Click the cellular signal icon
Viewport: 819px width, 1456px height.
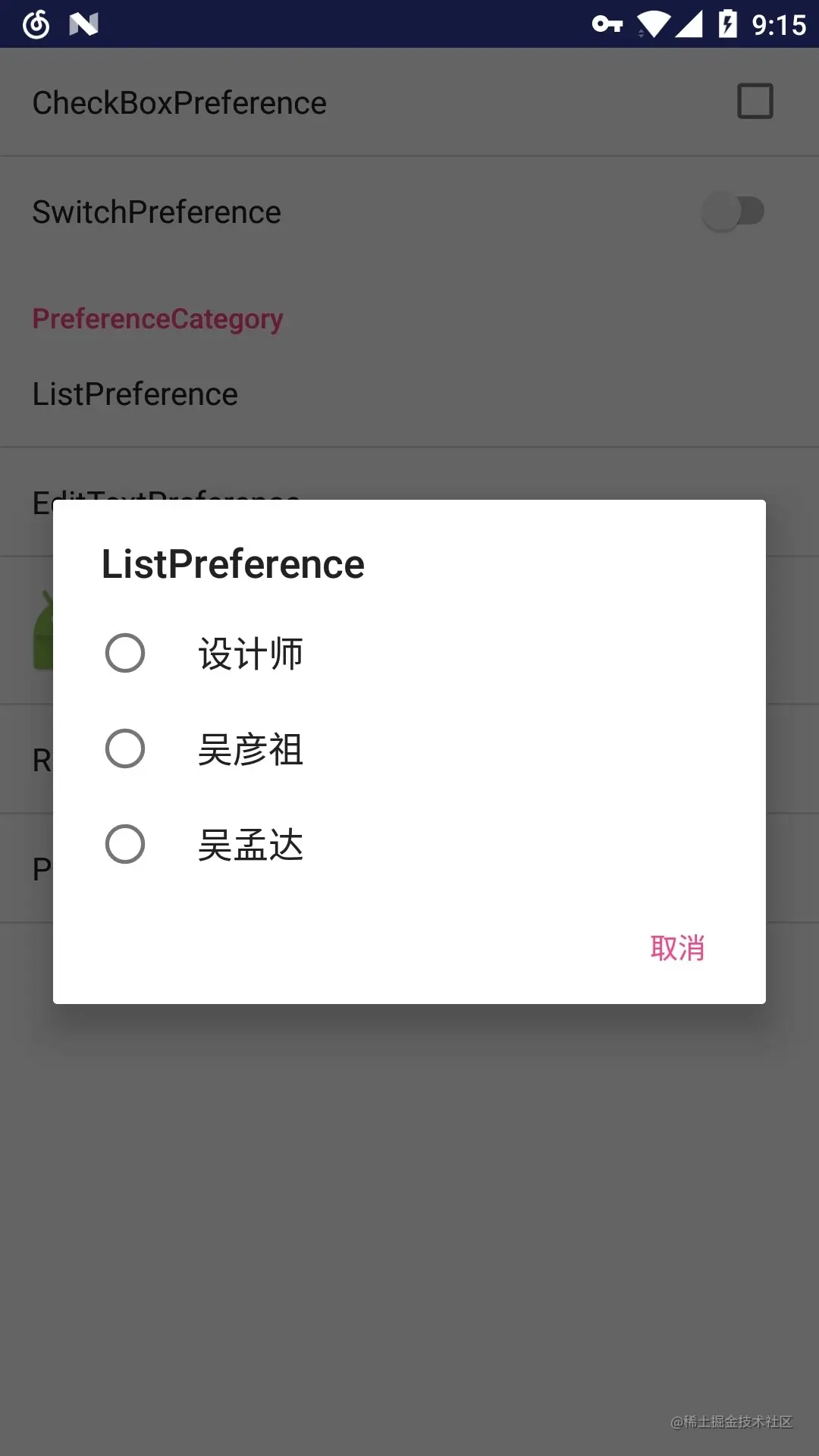tap(692, 23)
